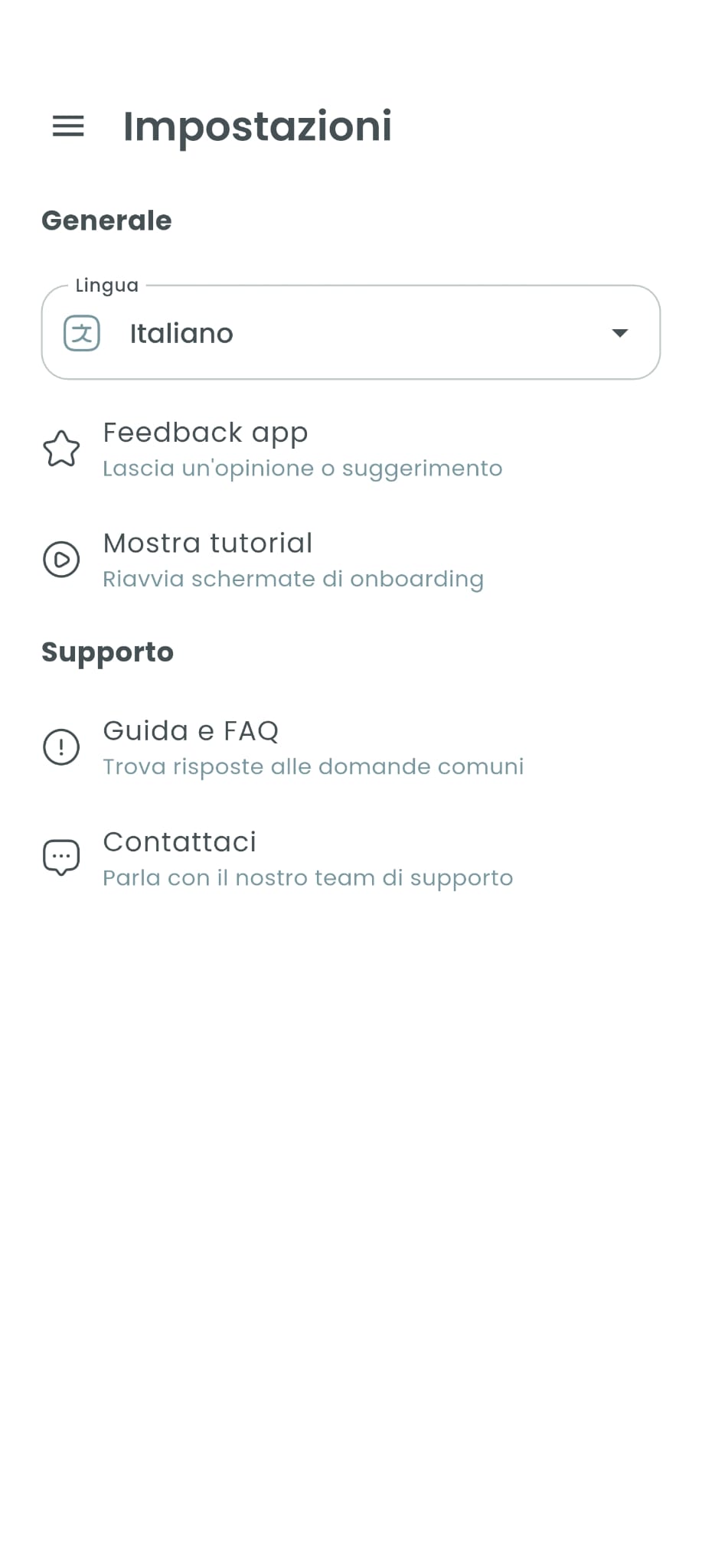Screen dimensions: 702x1568
Task: Click the exclamation circle icon near Guida e FAQ
Action: point(61,747)
